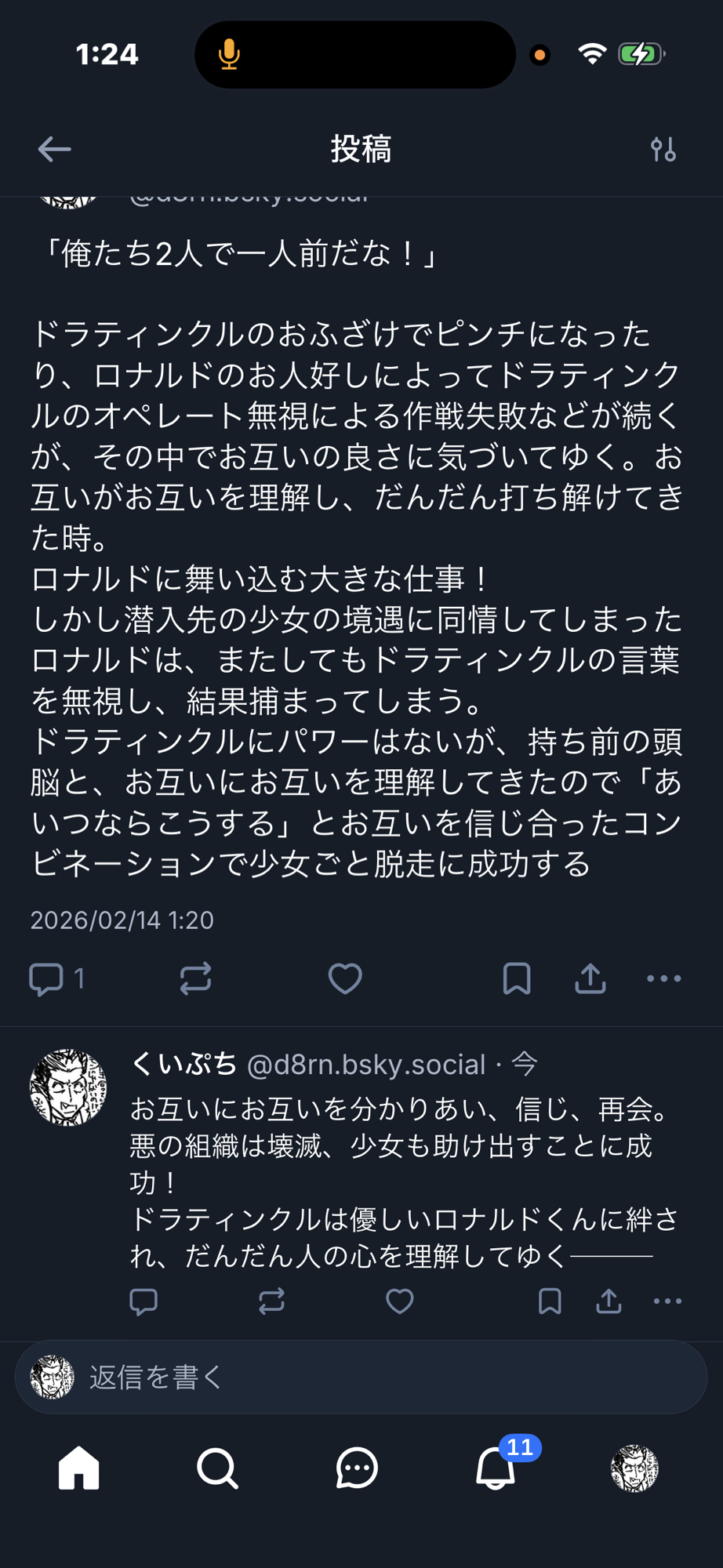Like the main post dated 2026/02/14
Screen dimensions: 723x1568
pos(344,978)
